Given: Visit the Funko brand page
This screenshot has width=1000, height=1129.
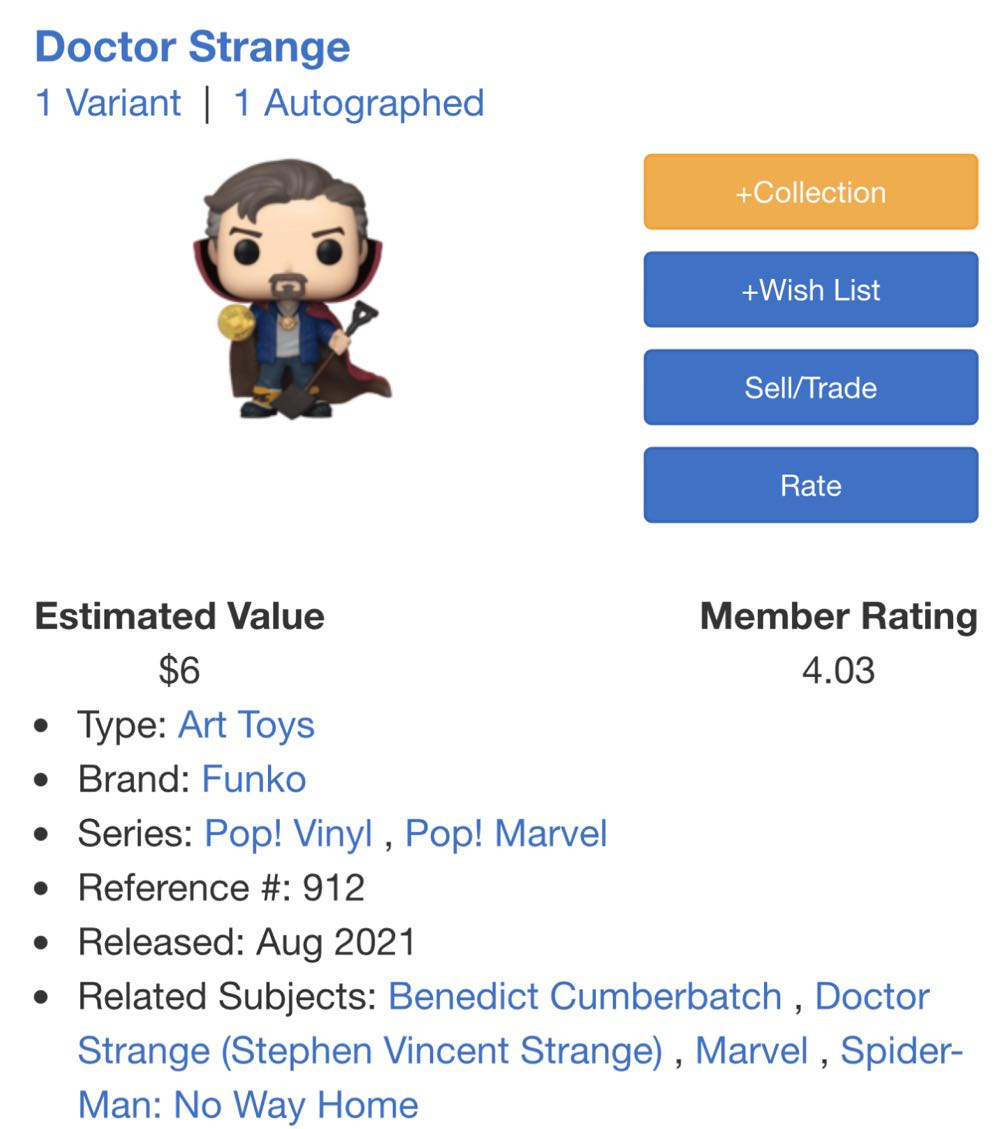Looking at the screenshot, I should (x=254, y=778).
